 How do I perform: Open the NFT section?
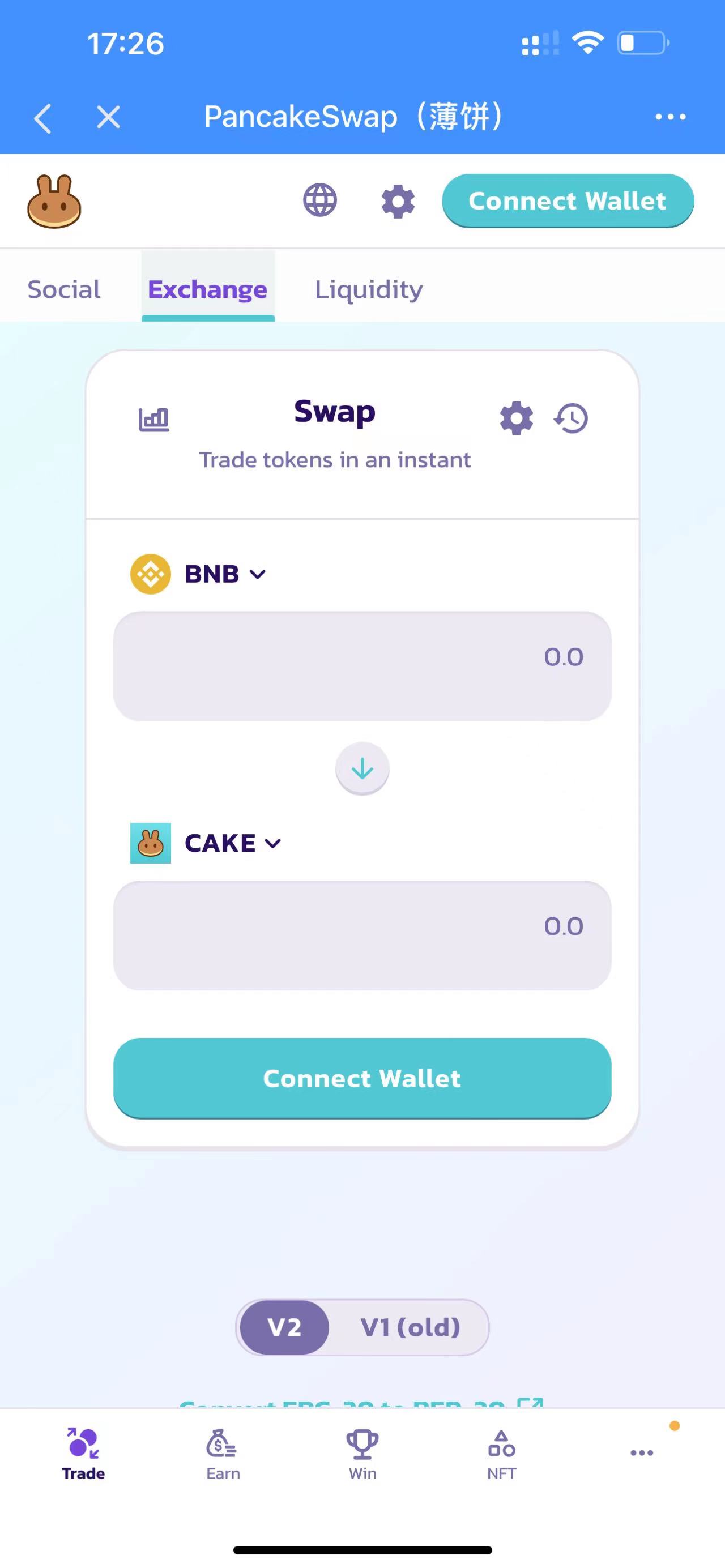point(502,1454)
